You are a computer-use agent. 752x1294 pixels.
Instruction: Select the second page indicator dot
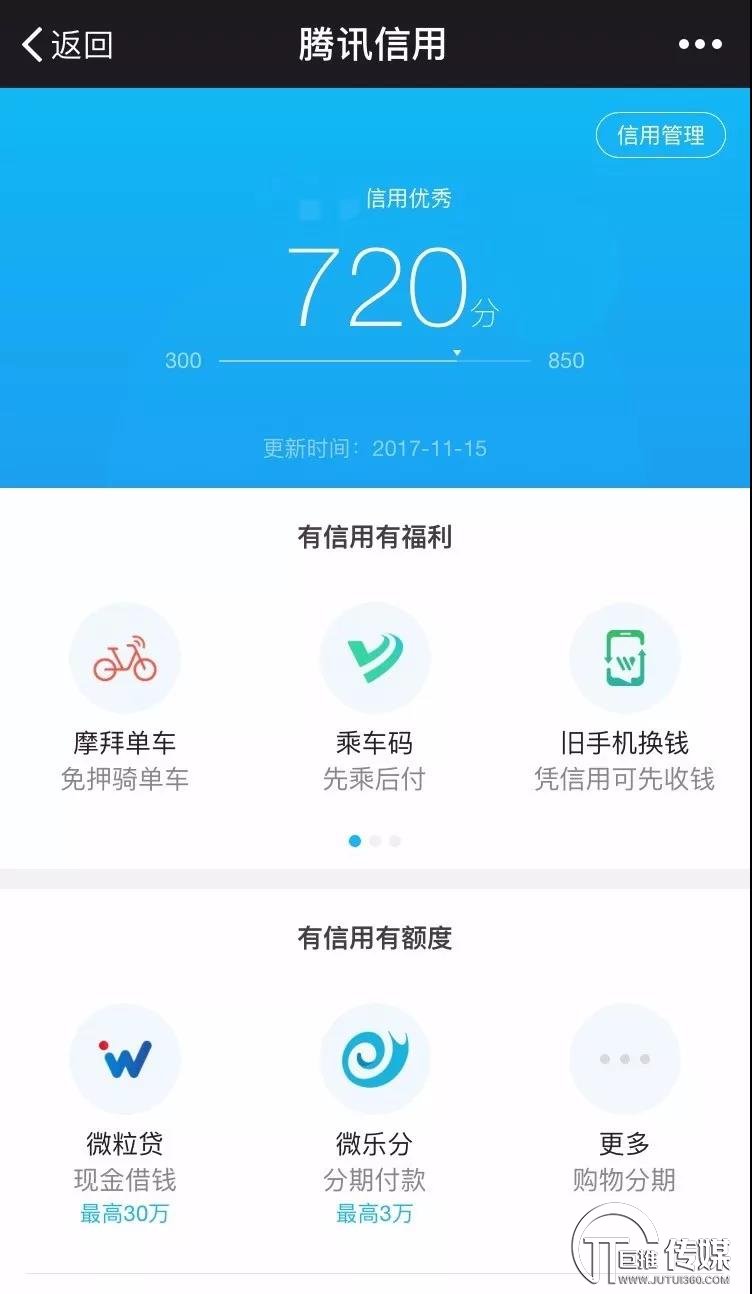(x=375, y=841)
